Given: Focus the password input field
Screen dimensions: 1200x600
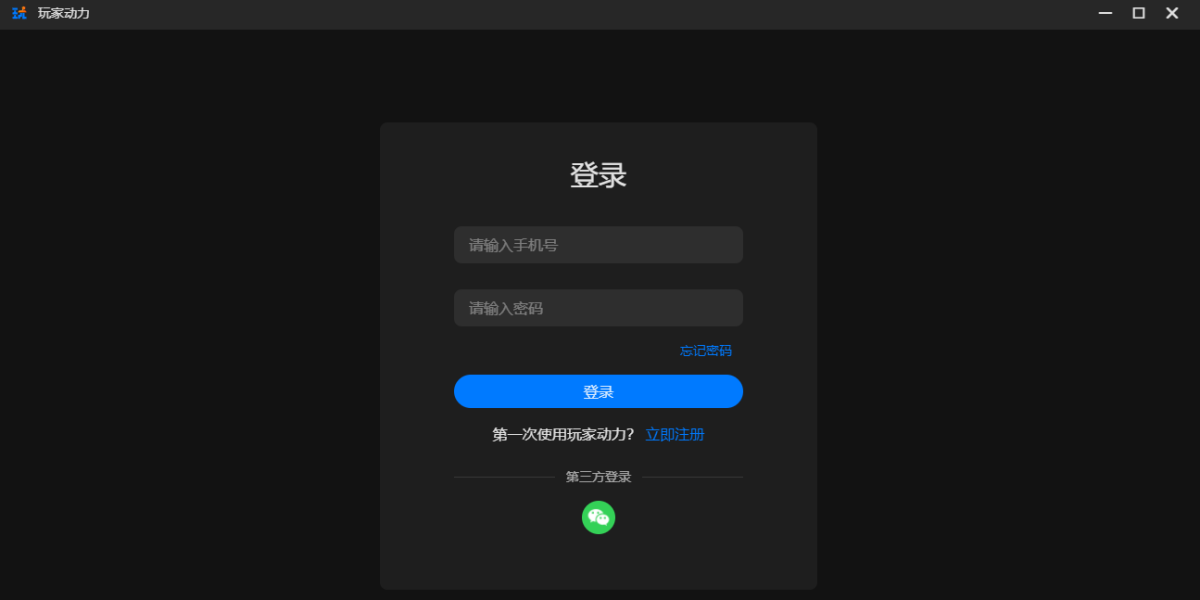Looking at the screenshot, I should (x=598, y=308).
